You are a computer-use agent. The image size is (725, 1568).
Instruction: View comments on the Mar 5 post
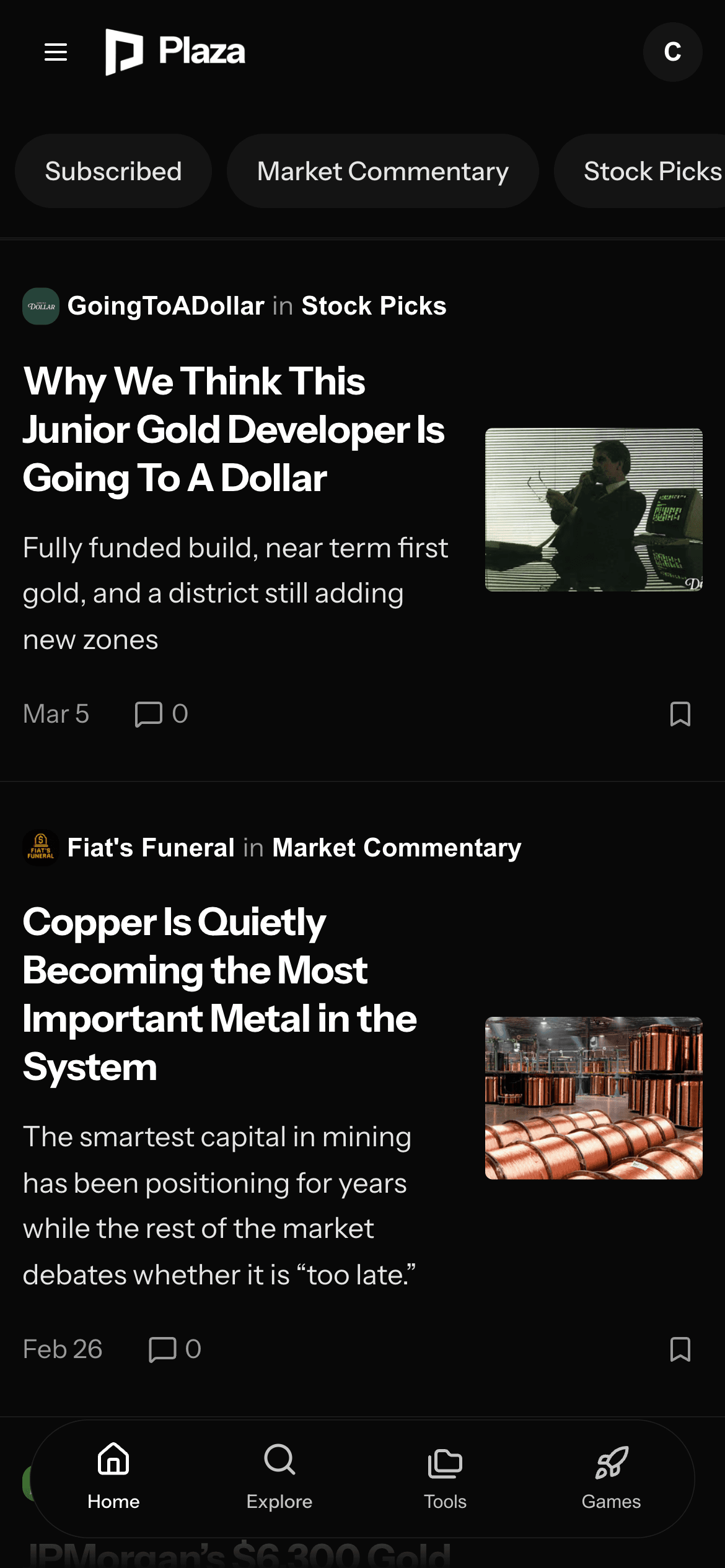161,714
